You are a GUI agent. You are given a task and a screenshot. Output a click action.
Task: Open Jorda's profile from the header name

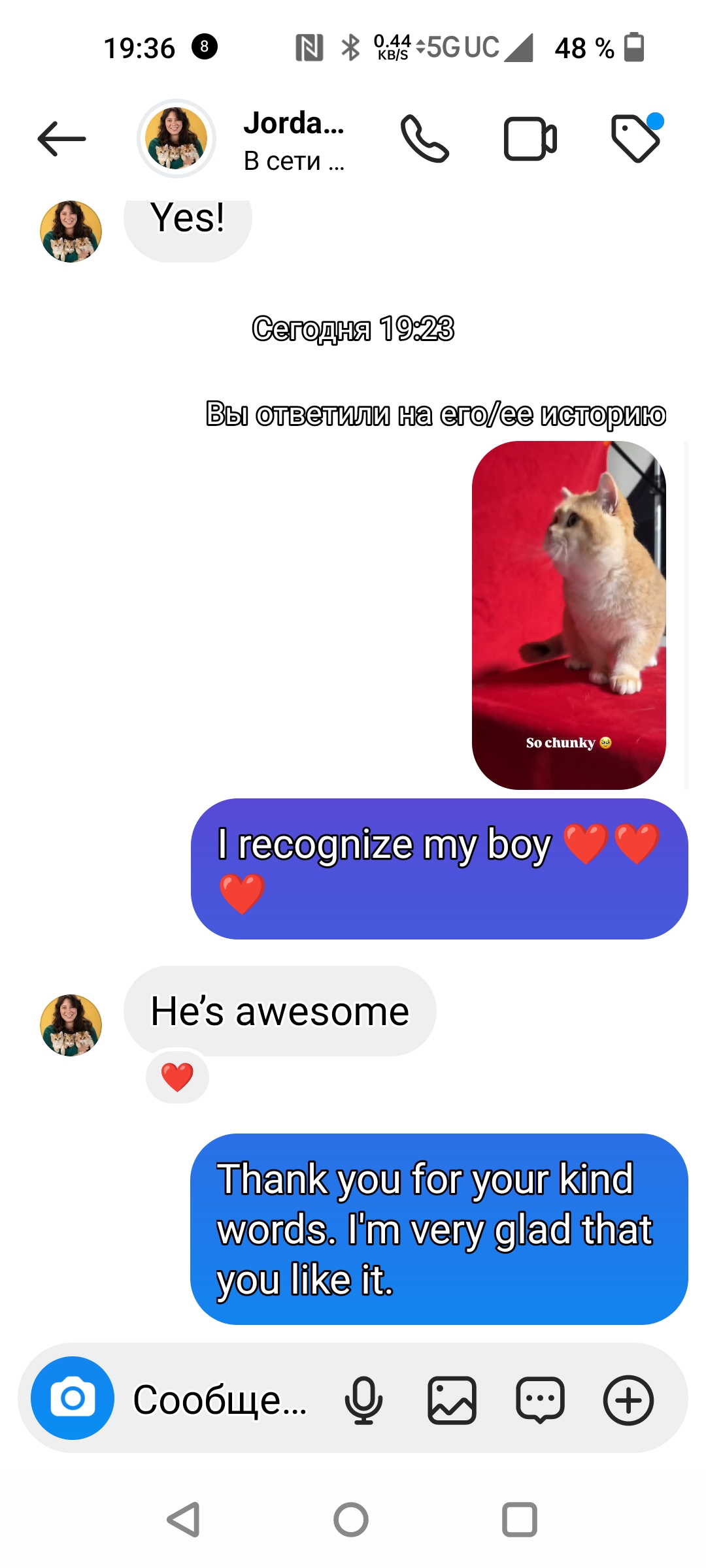294,123
